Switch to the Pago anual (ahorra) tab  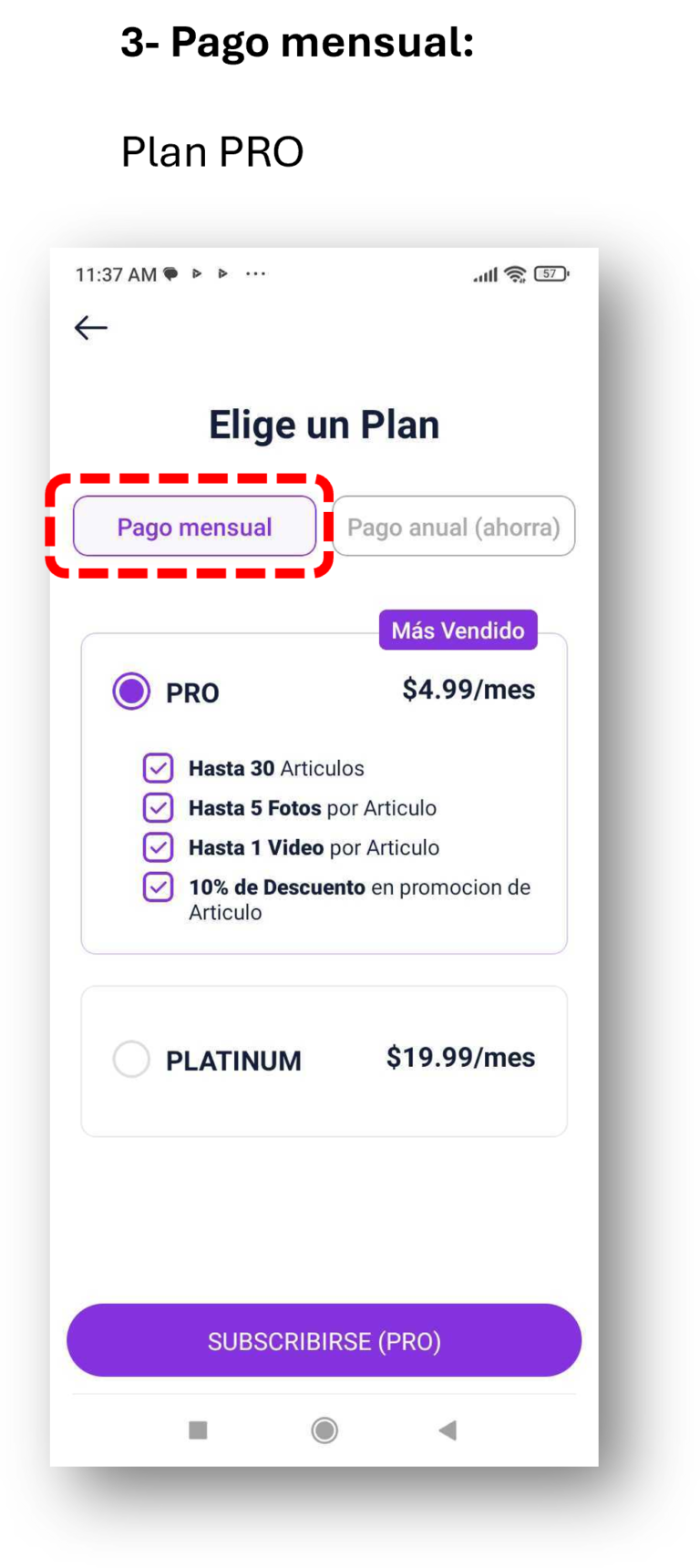pos(453,526)
